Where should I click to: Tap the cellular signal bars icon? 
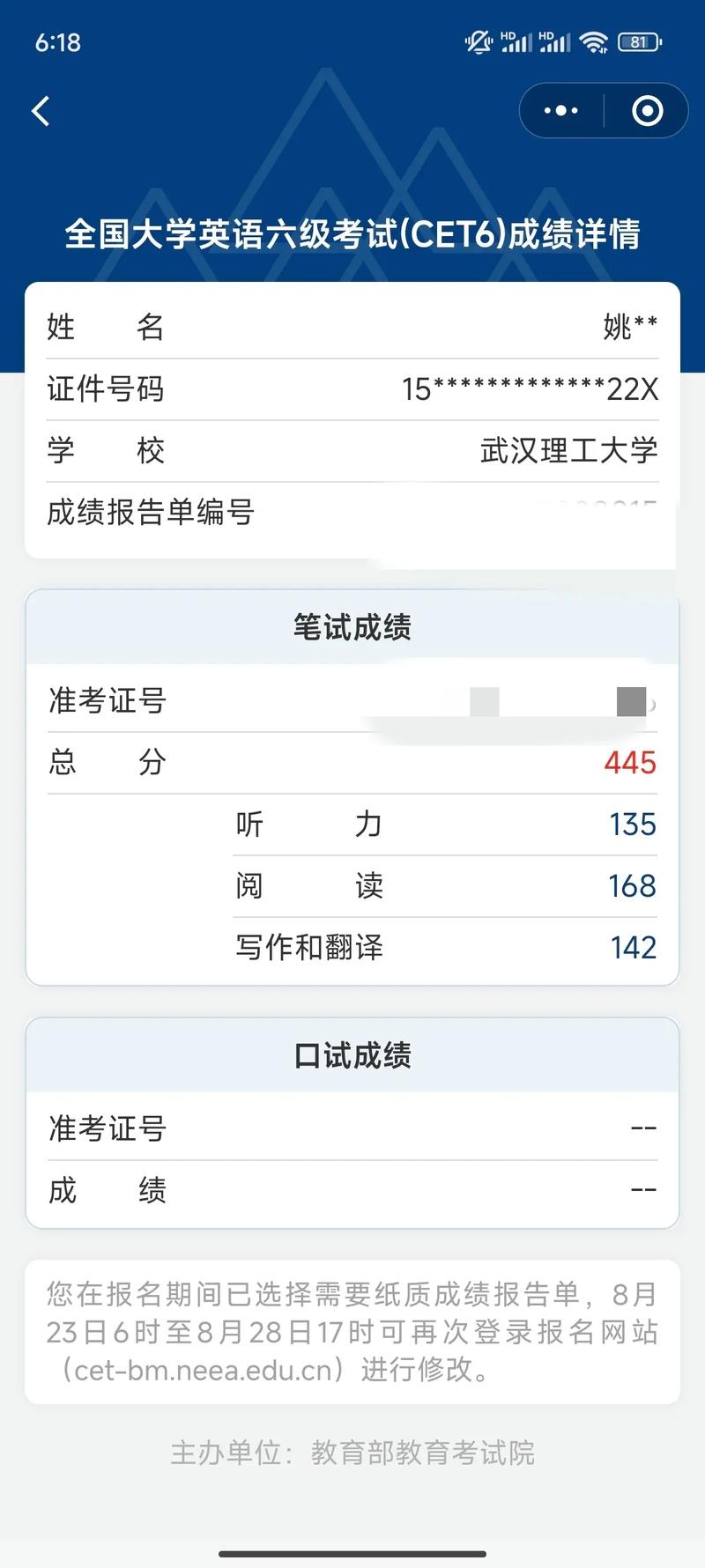[x=519, y=42]
